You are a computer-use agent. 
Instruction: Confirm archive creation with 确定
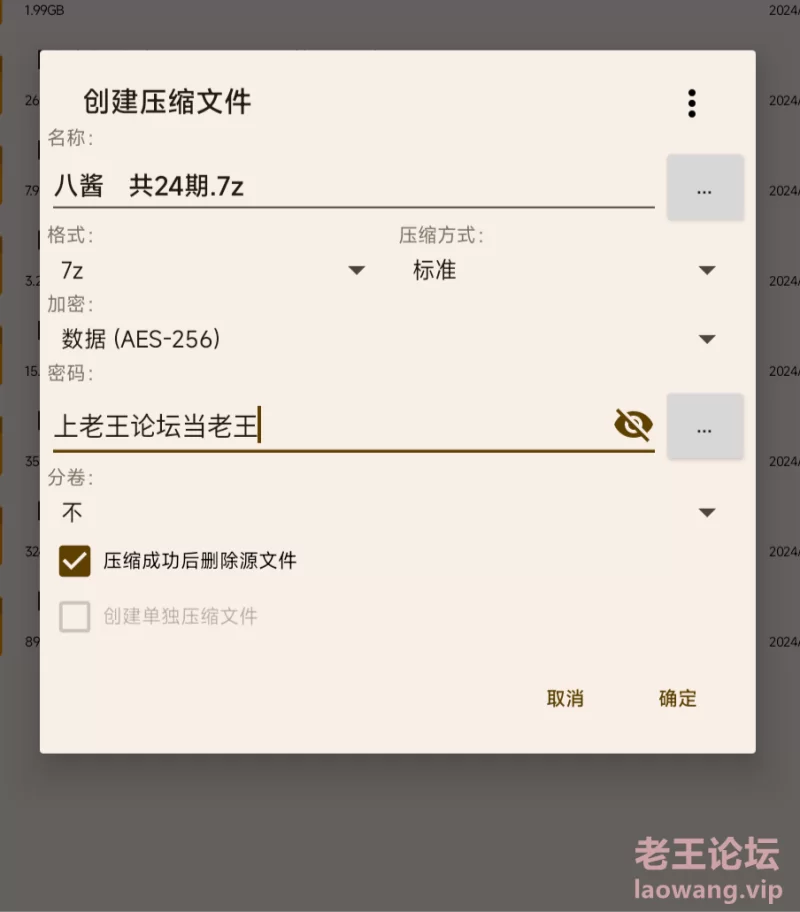pyautogui.click(x=677, y=699)
